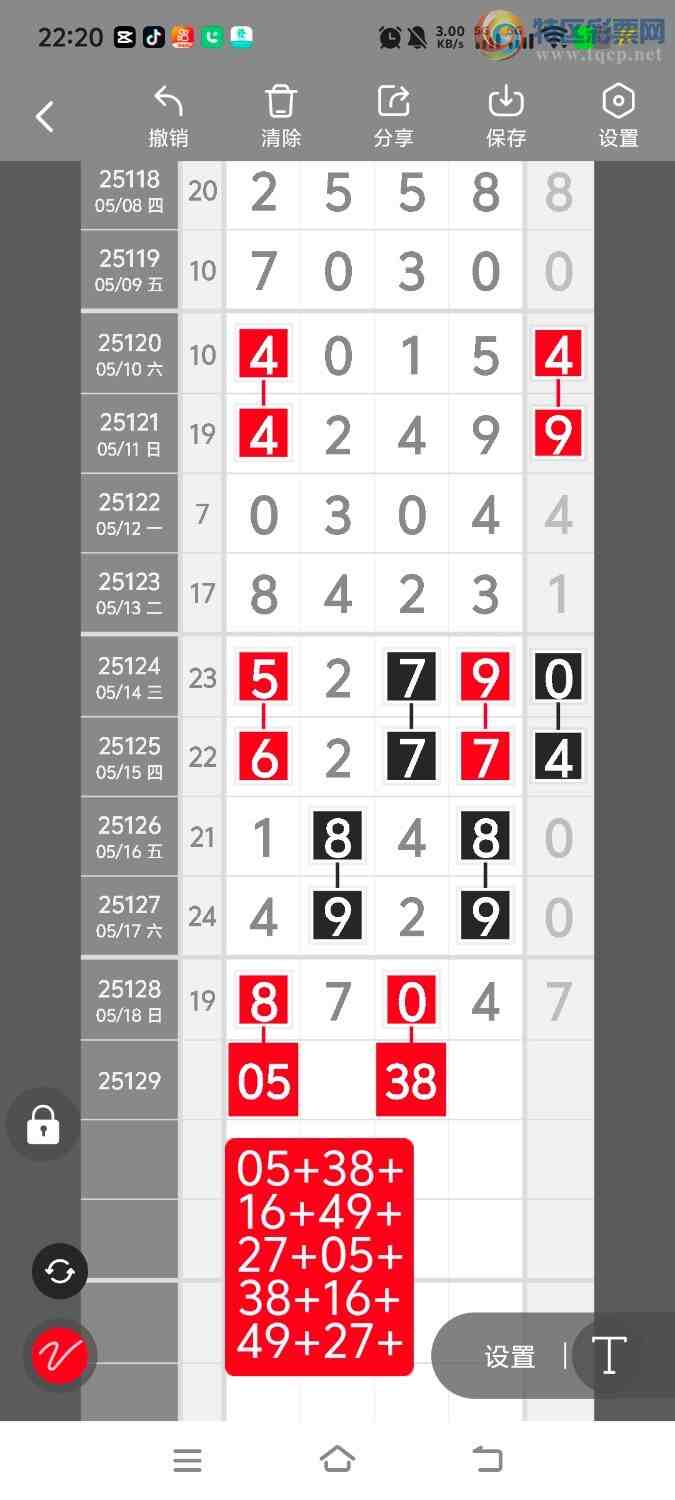
Task: Select the red text note block
Action: (x=319, y=1256)
